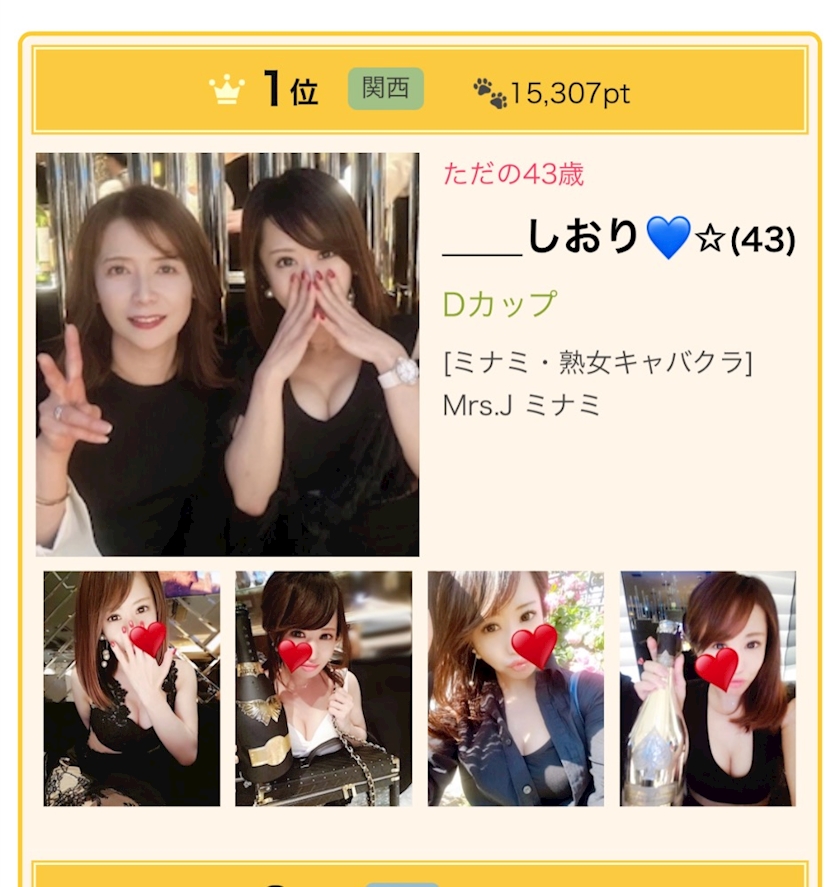Screen dimensions: 840x887
Task: View the thumbnail with the black lace dress
Action: (132, 688)
